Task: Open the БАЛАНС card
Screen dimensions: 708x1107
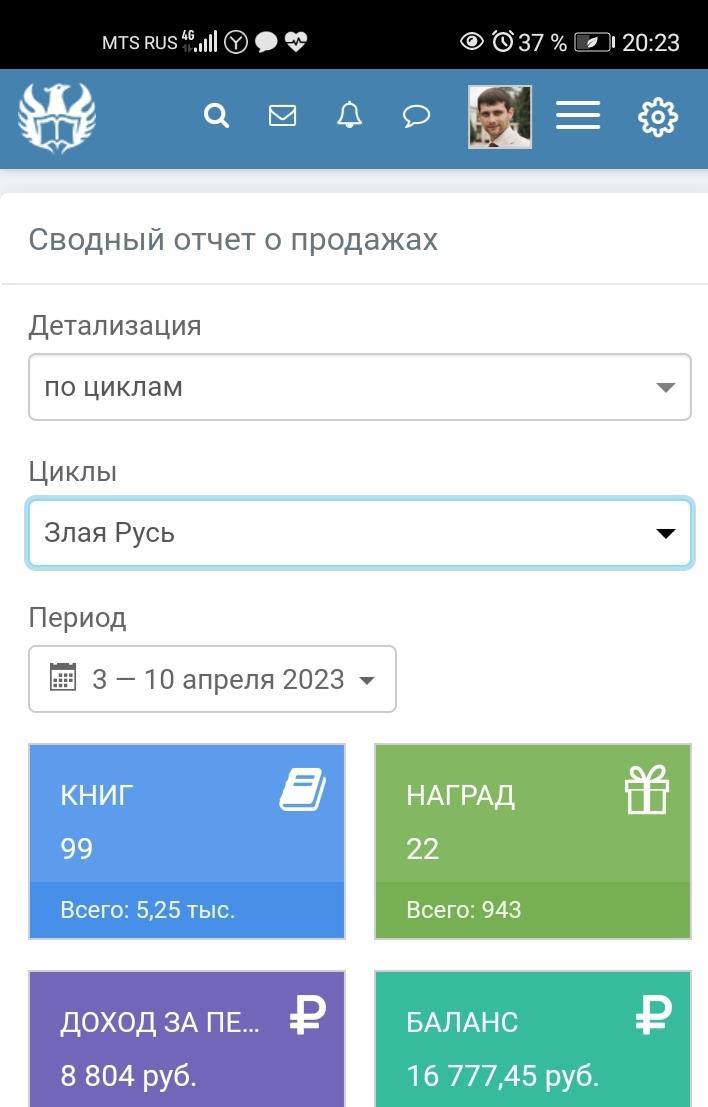Action: coord(533,1040)
